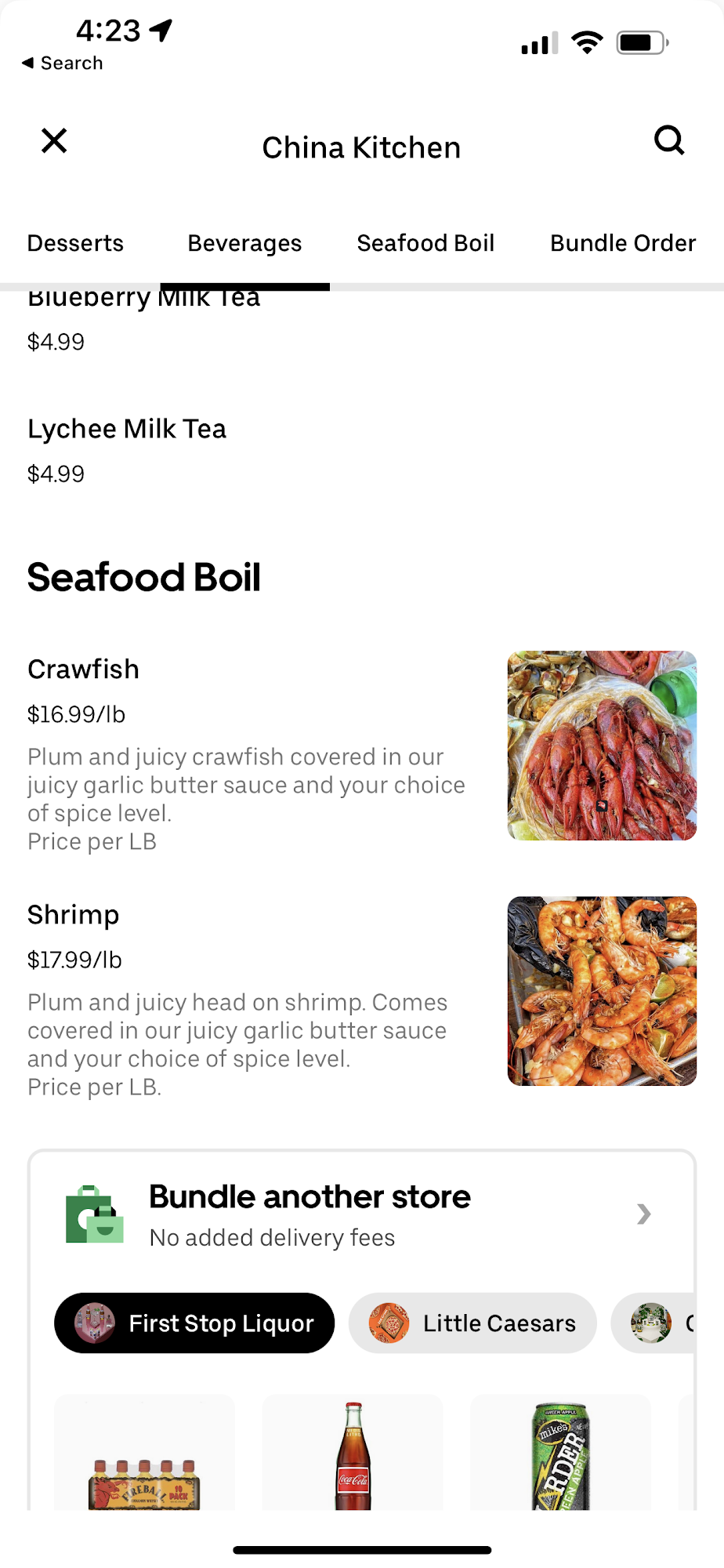Go back to Search
This screenshot has height=1568, width=724.
point(63,63)
